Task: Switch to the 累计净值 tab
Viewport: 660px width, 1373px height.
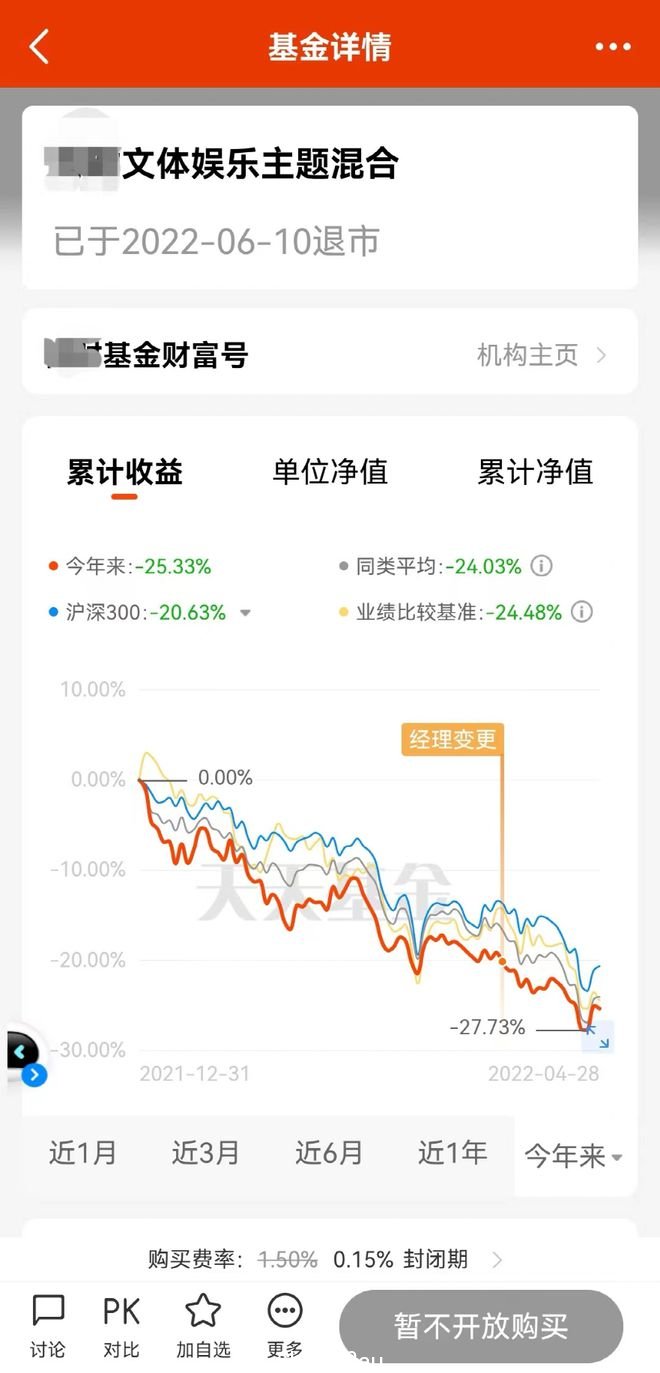Action: [x=535, y=472]
